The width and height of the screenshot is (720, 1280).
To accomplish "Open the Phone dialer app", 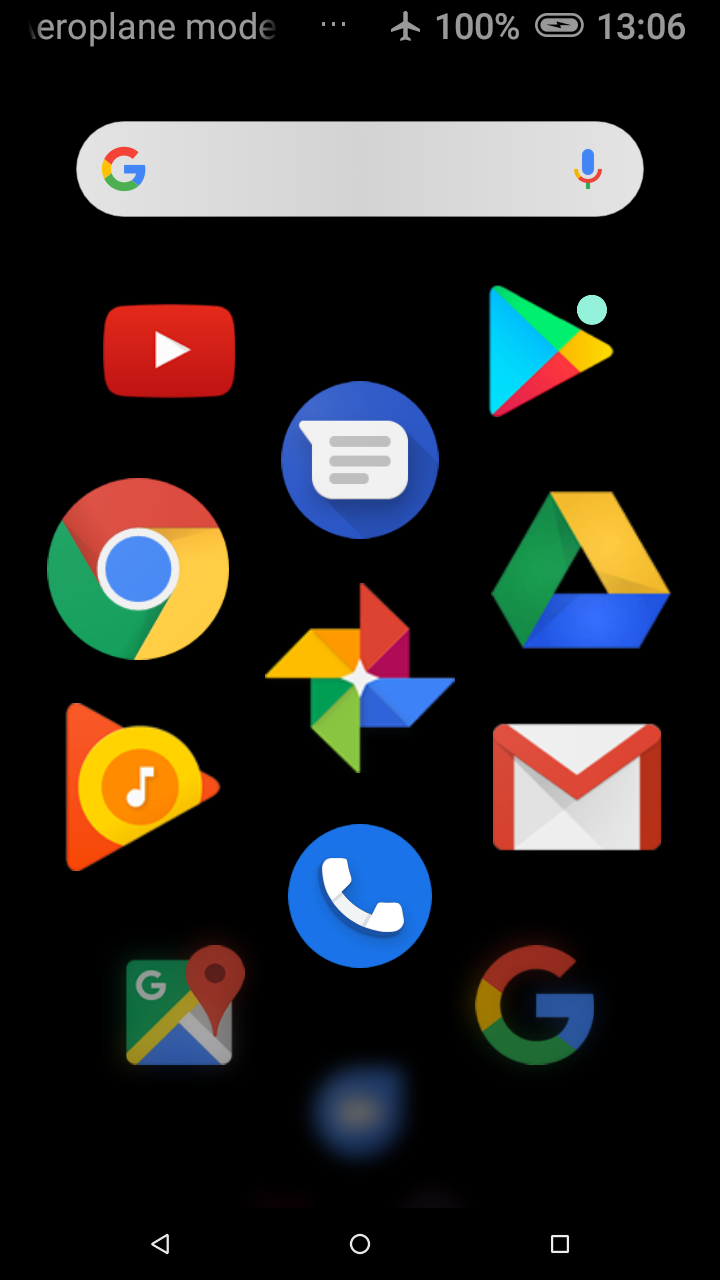I will pyautogui.click(x=360, y=896).
